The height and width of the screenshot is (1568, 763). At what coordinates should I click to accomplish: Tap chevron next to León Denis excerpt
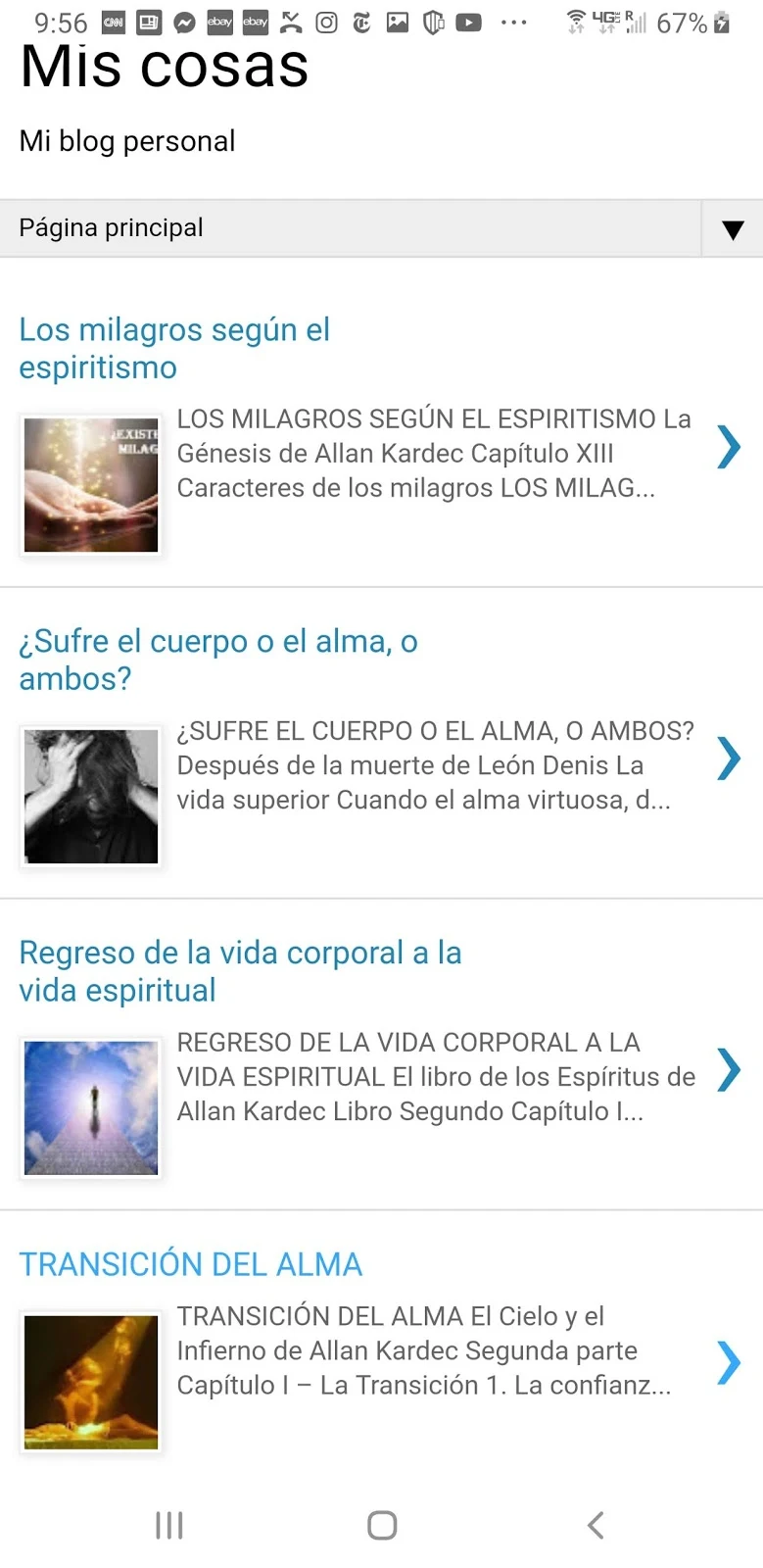click(728, 758)
